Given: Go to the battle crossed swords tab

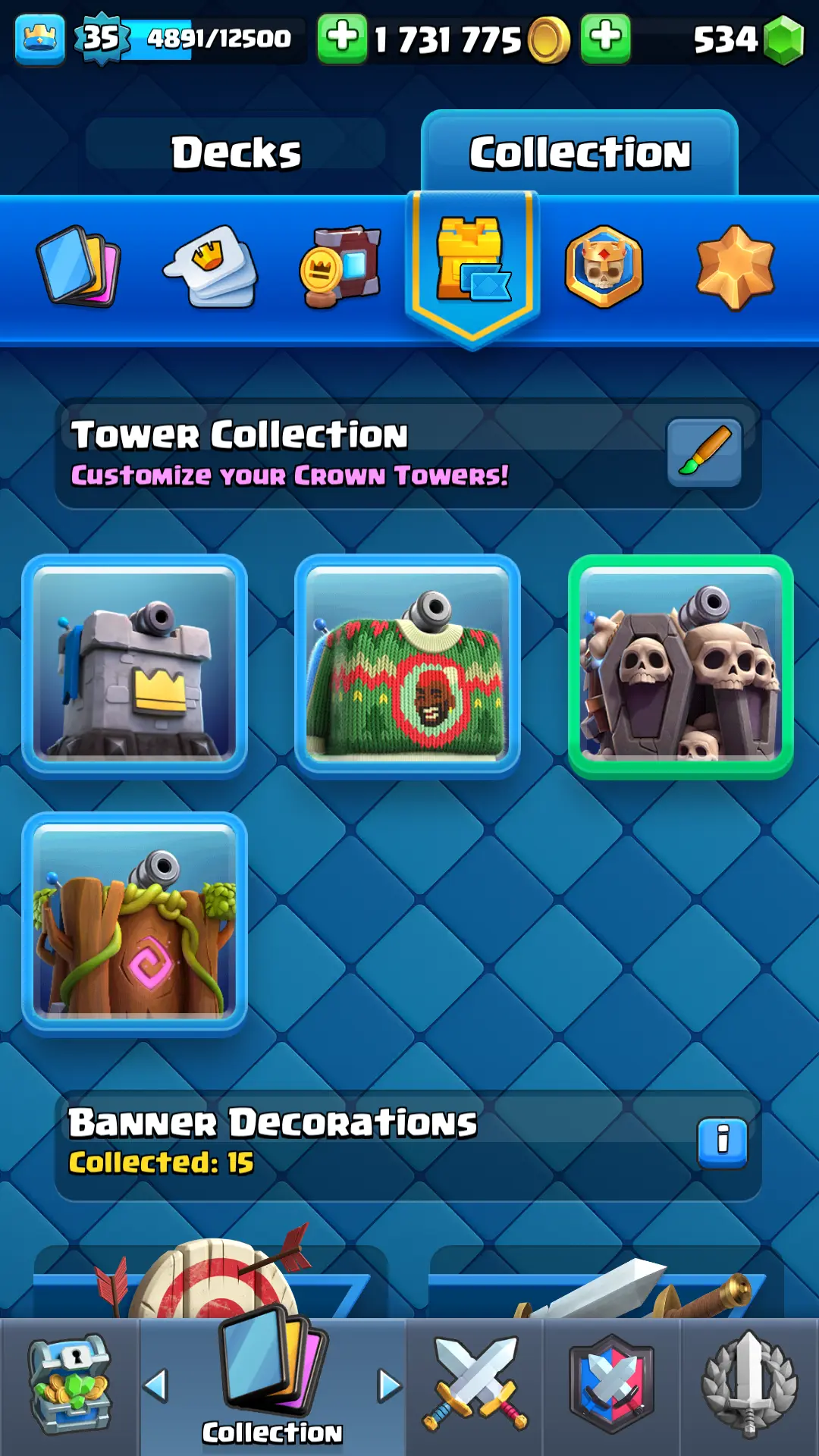Looking at the screenshot, I should [x=475, y=1386].
